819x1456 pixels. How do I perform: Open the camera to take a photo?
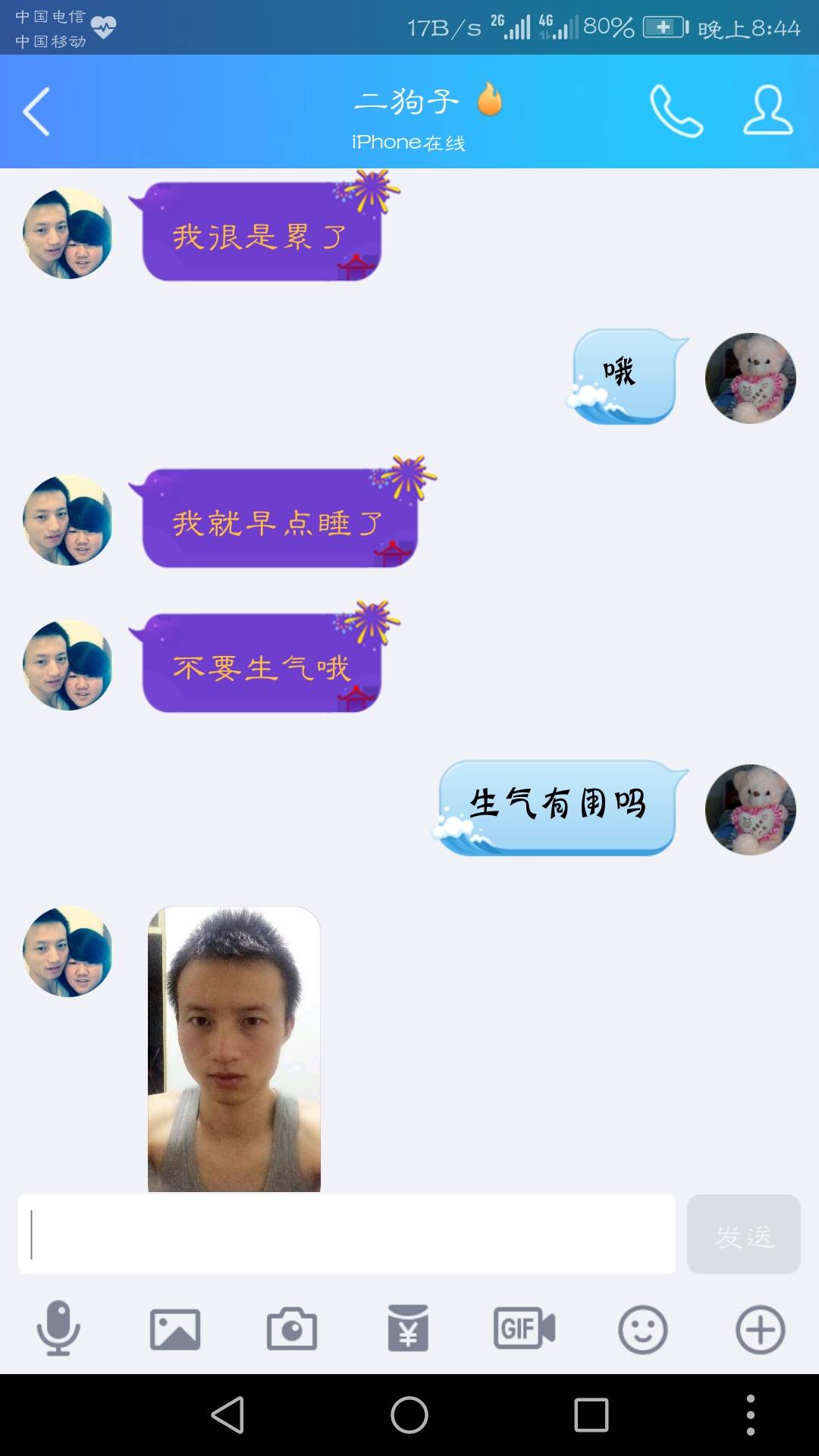tap(292, 1329)
